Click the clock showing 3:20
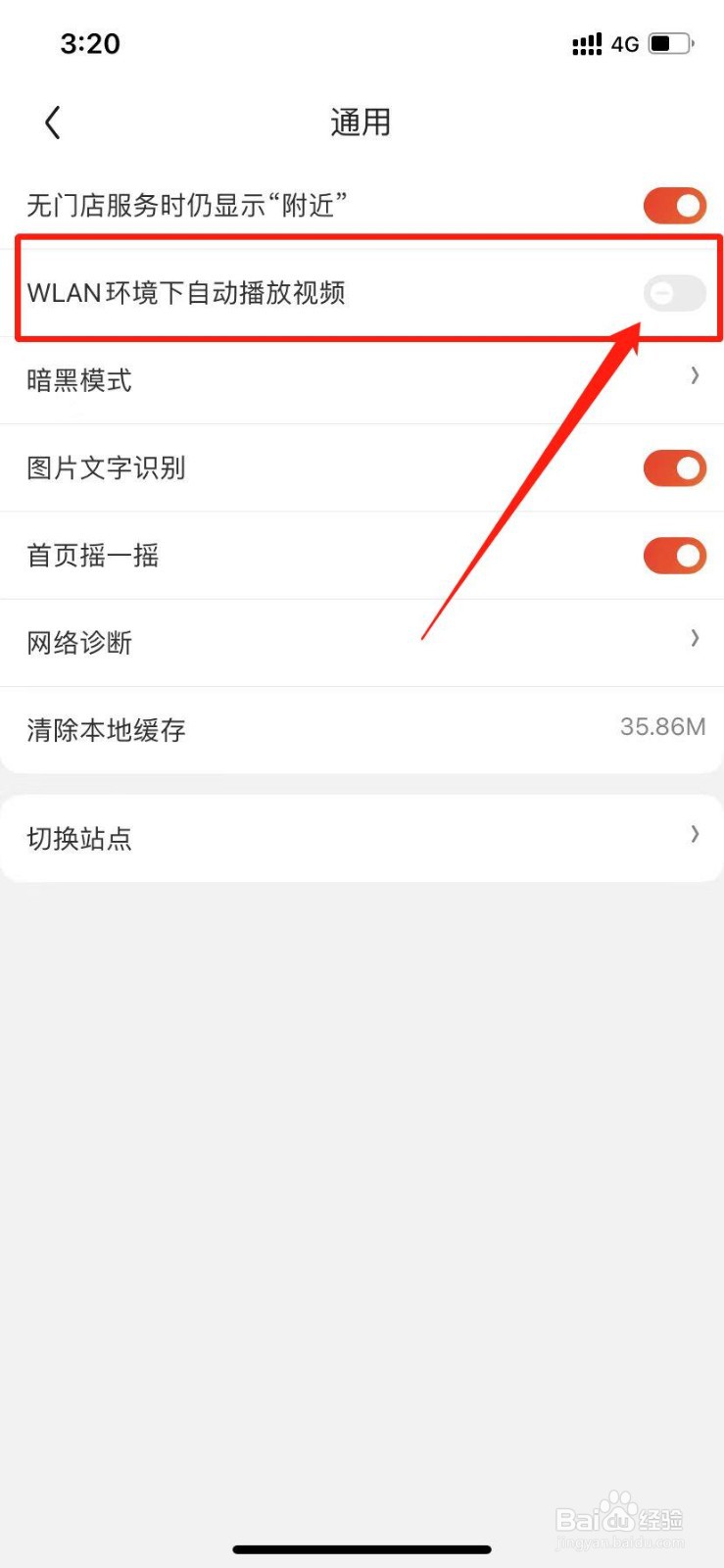Screen dimensions: 724x1568 point(90,43)
